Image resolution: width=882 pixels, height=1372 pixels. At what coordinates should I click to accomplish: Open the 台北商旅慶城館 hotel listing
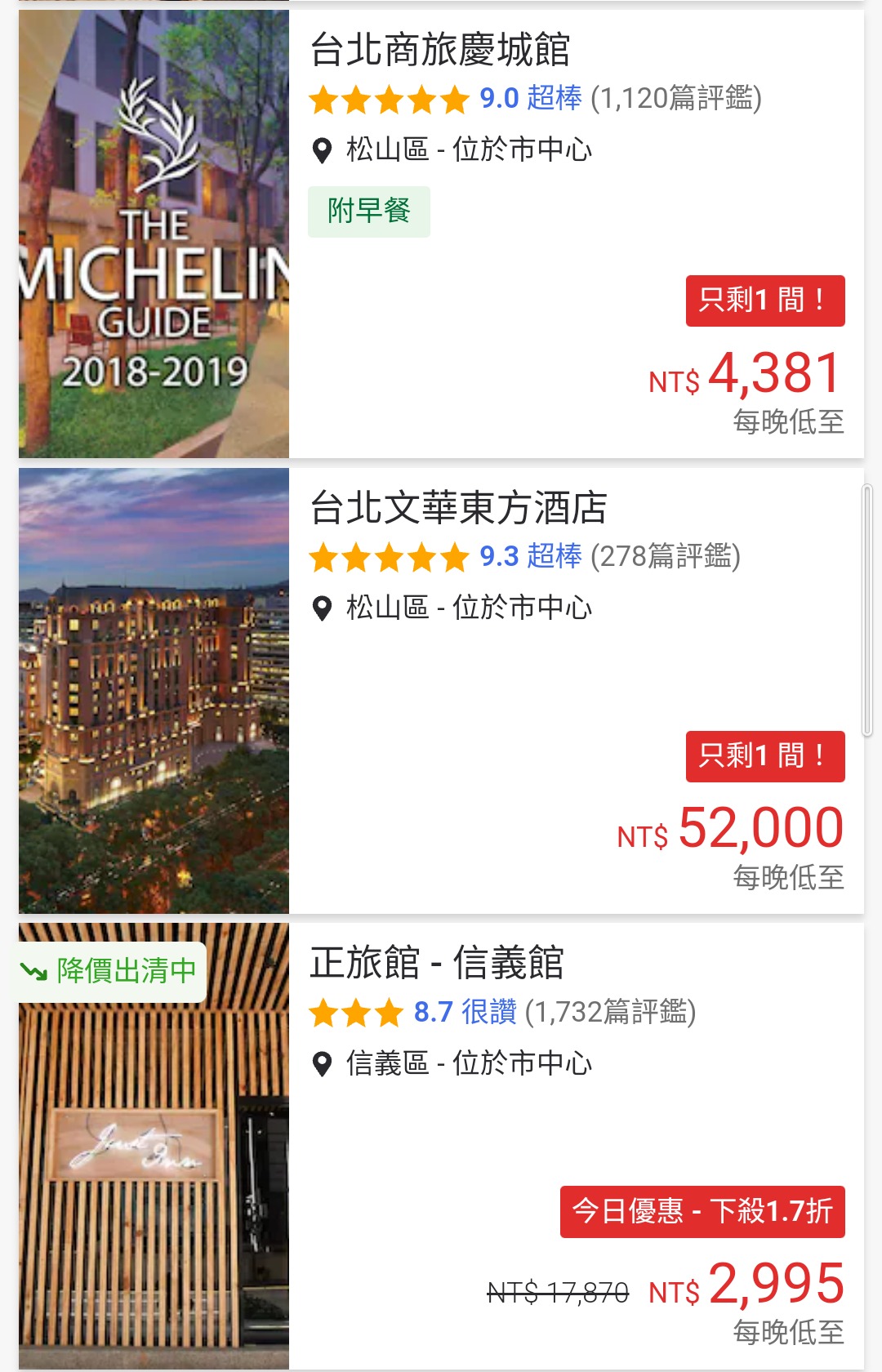pyautogui.click(x=439, y=51)
